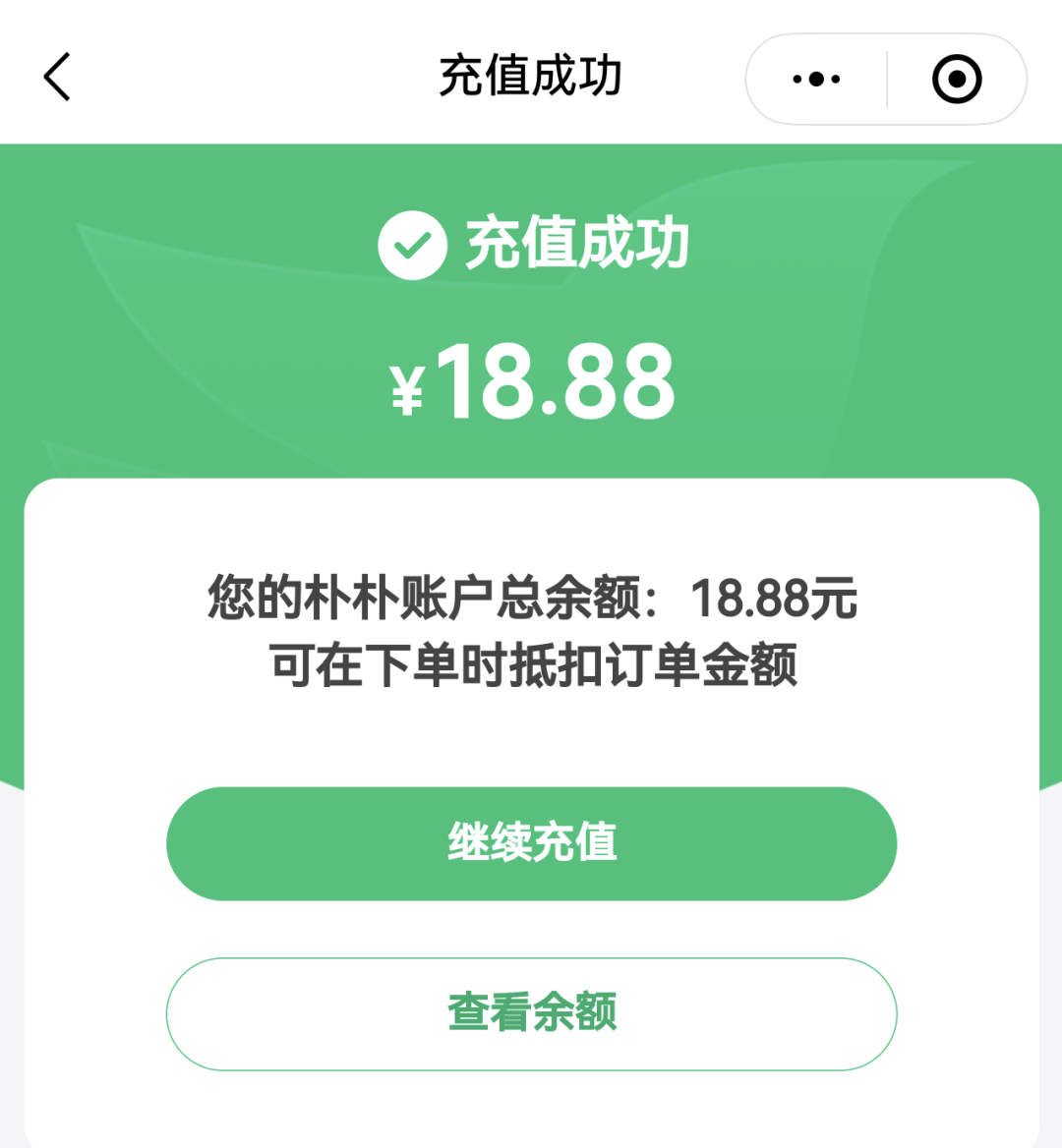
Task: Open the mini program three-dot menu
Action: click(x=816, y=79)
